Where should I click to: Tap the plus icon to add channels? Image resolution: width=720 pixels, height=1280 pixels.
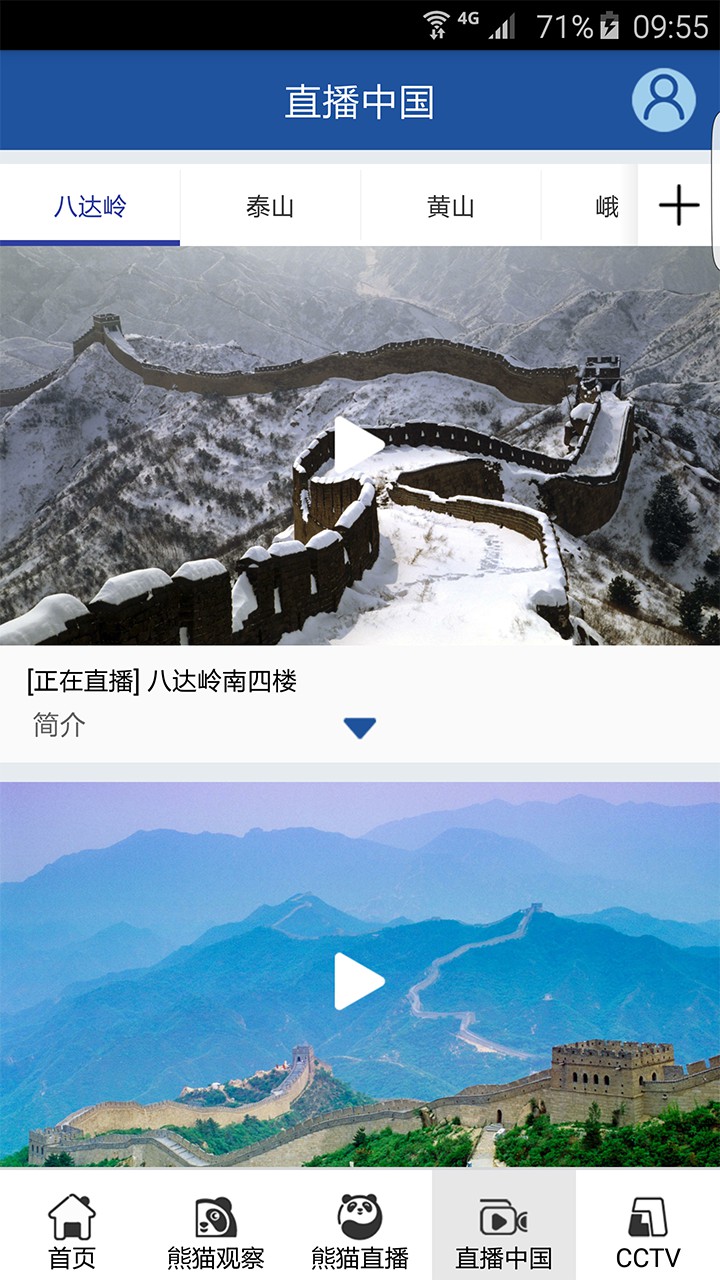tap(679, 206)
